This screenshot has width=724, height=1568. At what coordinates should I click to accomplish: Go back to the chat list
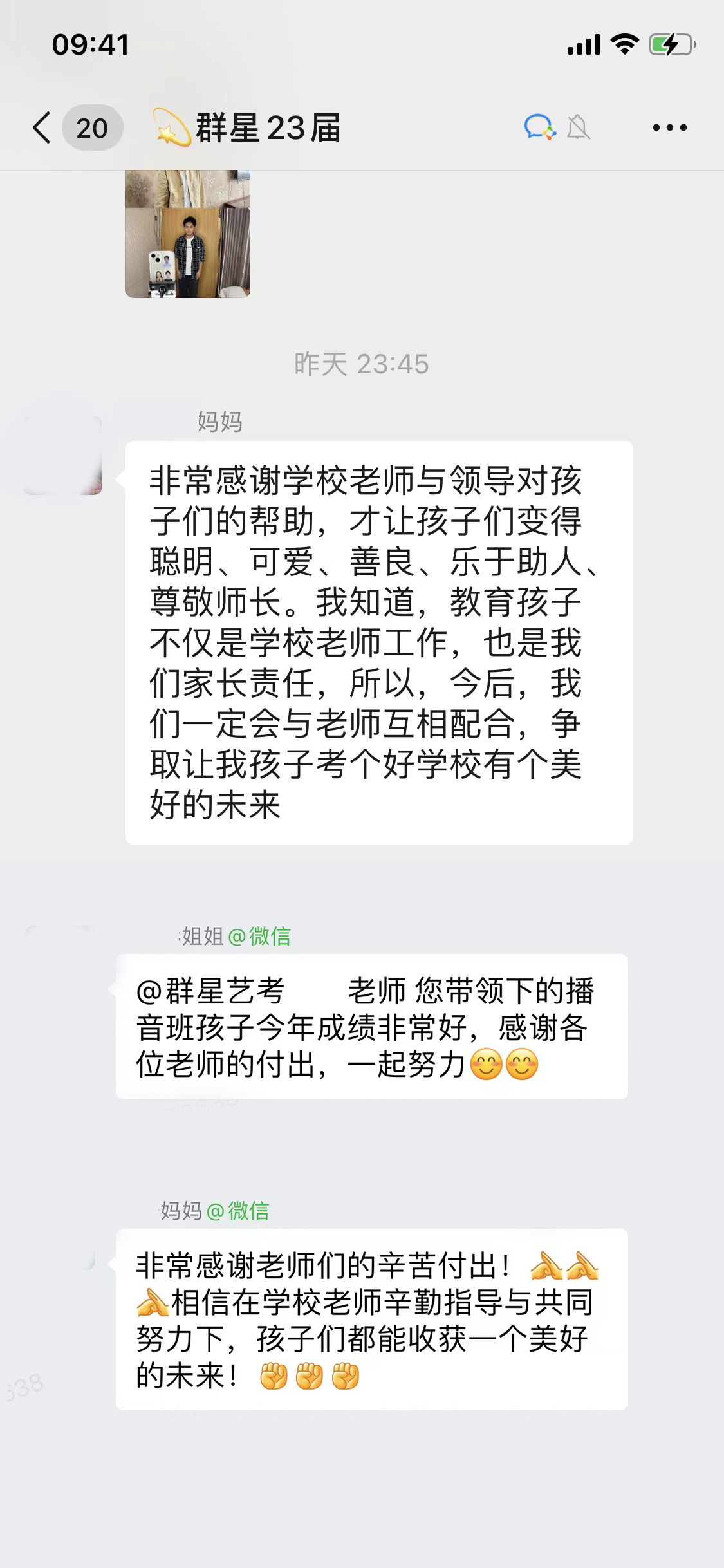coord(42,127)
